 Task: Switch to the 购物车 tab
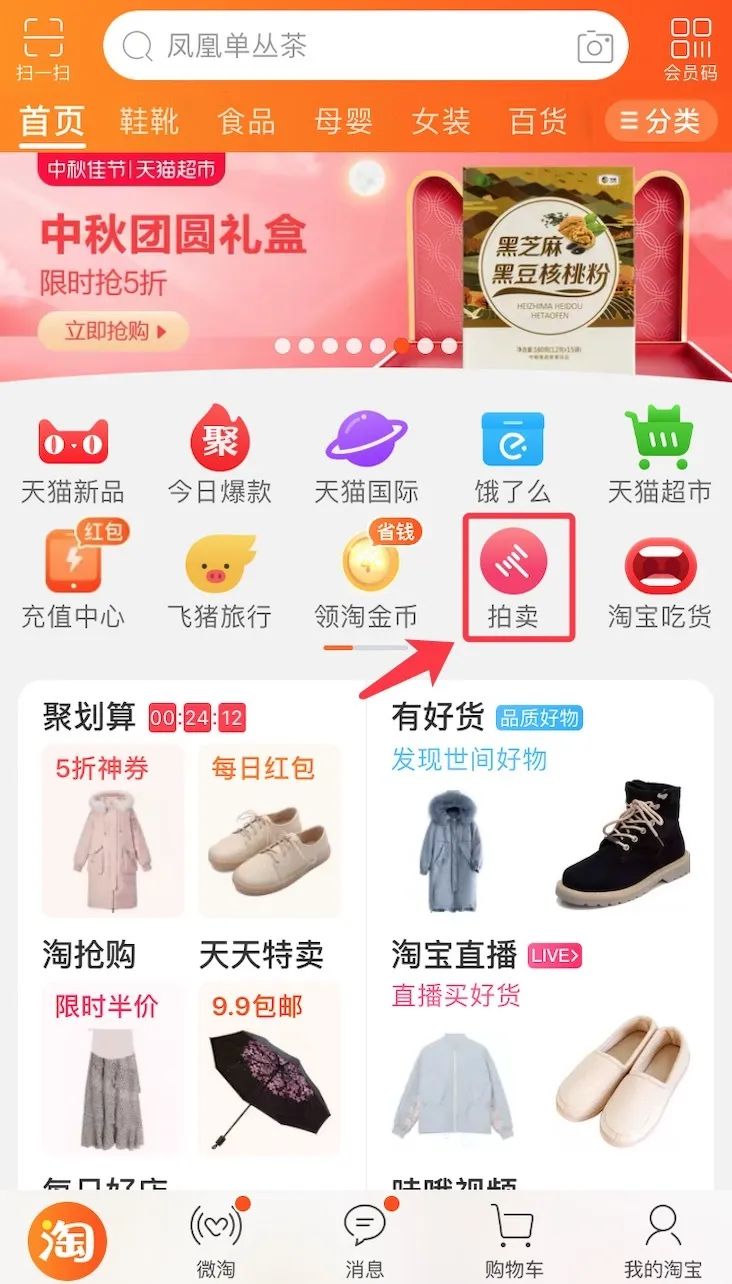point(513,1240)
